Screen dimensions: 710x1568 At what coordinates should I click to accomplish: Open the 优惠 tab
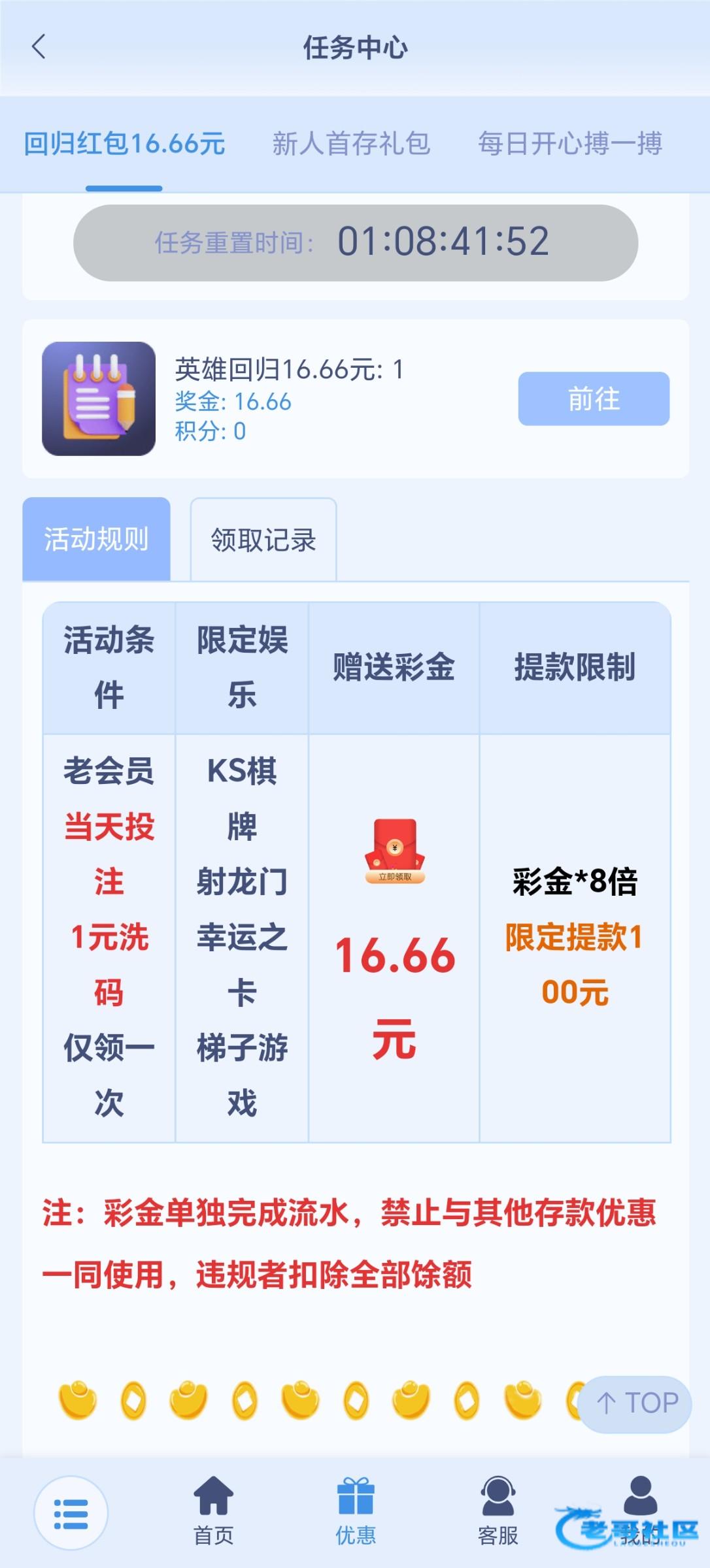point(355,1511)
